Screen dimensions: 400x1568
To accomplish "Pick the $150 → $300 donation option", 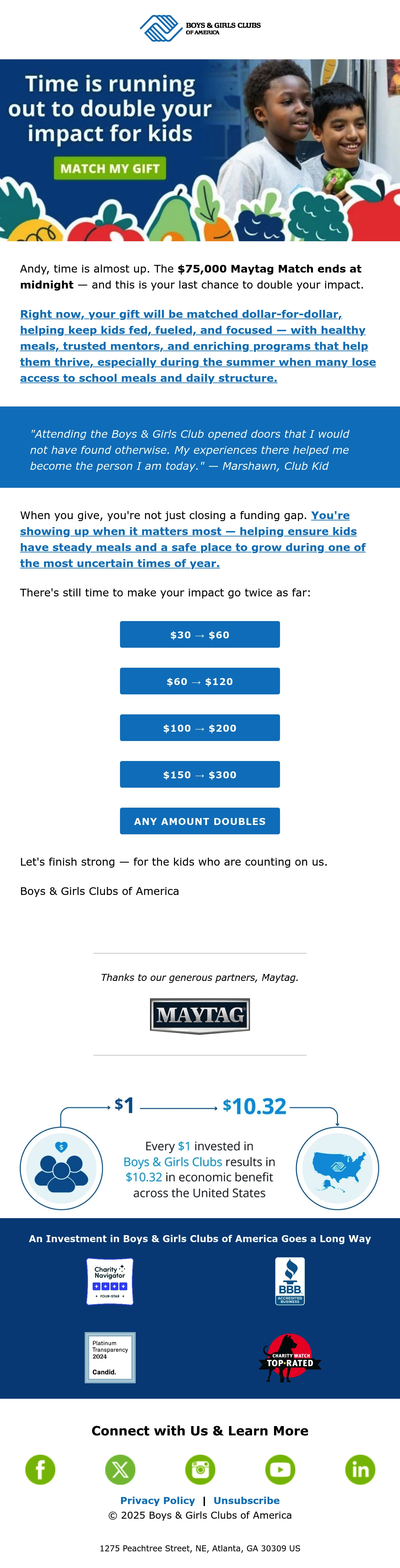I will (x=200, y=774).
